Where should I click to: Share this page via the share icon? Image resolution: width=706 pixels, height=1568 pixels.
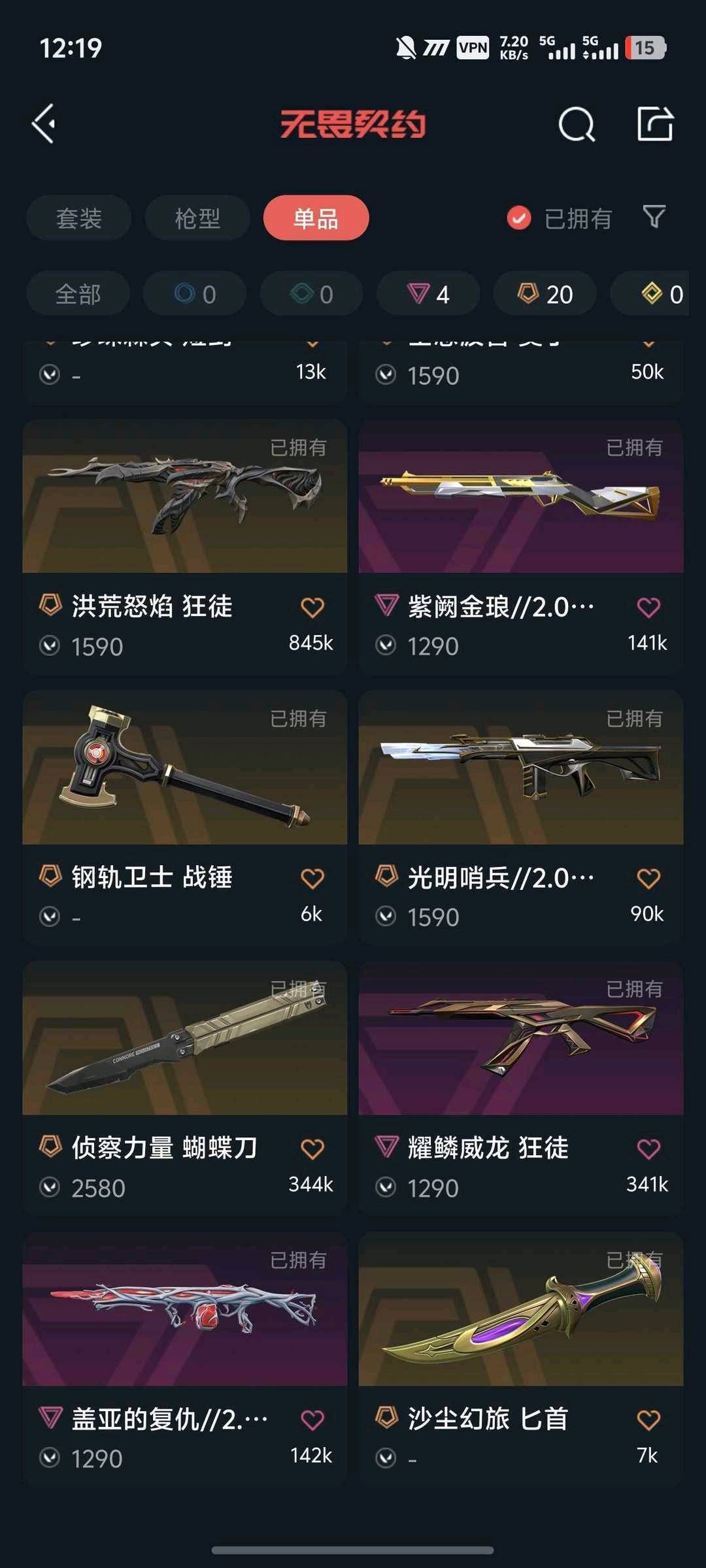[x=655, y=123]
